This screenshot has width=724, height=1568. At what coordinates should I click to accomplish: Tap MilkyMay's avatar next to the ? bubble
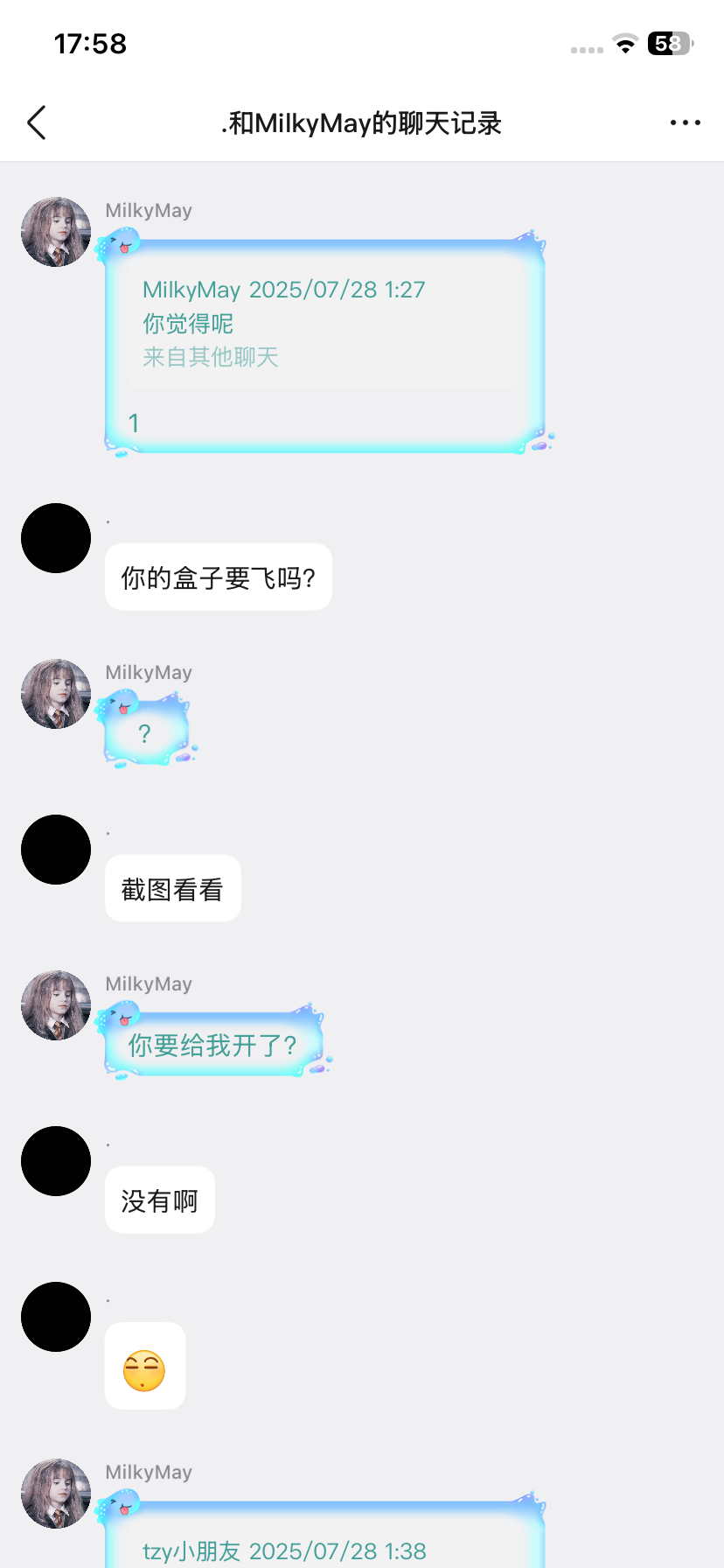tap(56, 694)
